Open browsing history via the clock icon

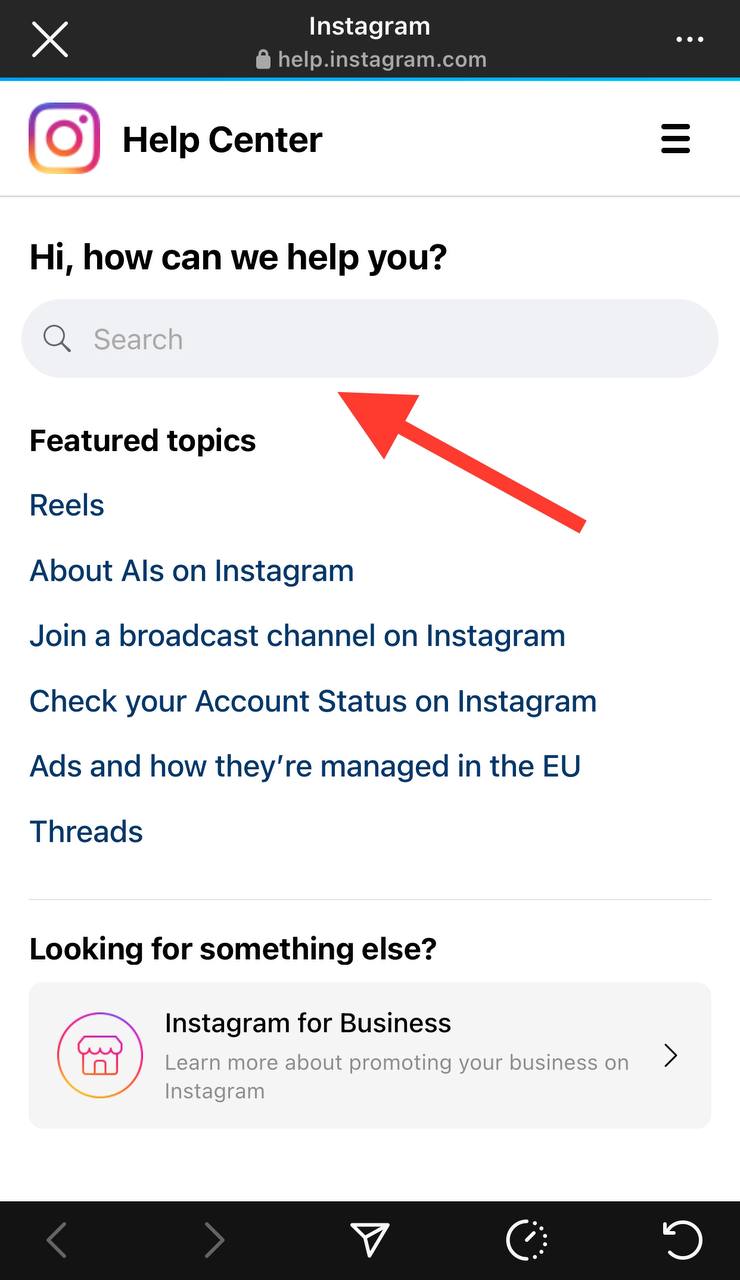(x=527, y=1240)
